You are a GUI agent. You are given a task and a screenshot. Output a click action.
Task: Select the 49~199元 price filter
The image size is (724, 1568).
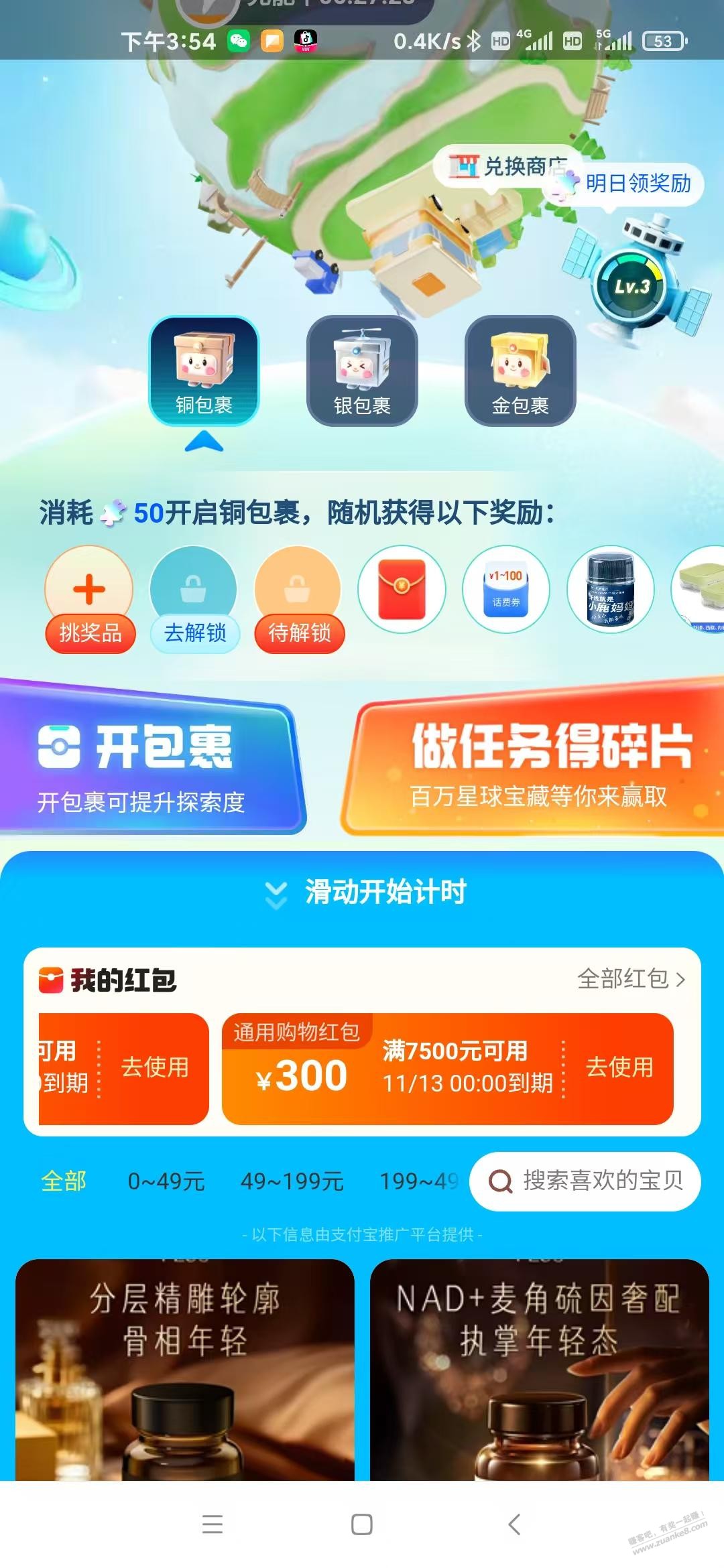point(292,1181)
